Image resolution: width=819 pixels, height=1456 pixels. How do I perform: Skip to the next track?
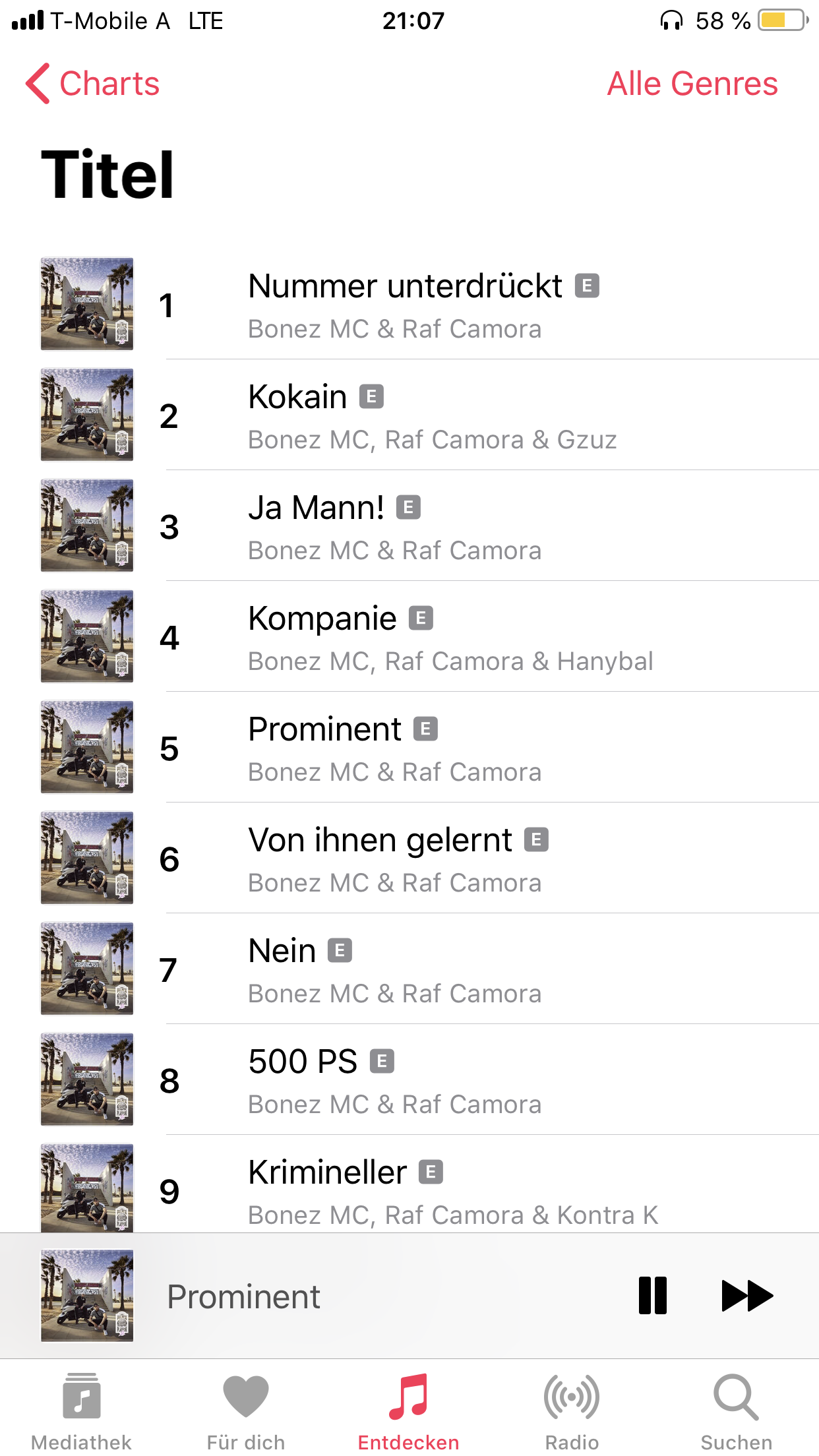click(747, 1296)
